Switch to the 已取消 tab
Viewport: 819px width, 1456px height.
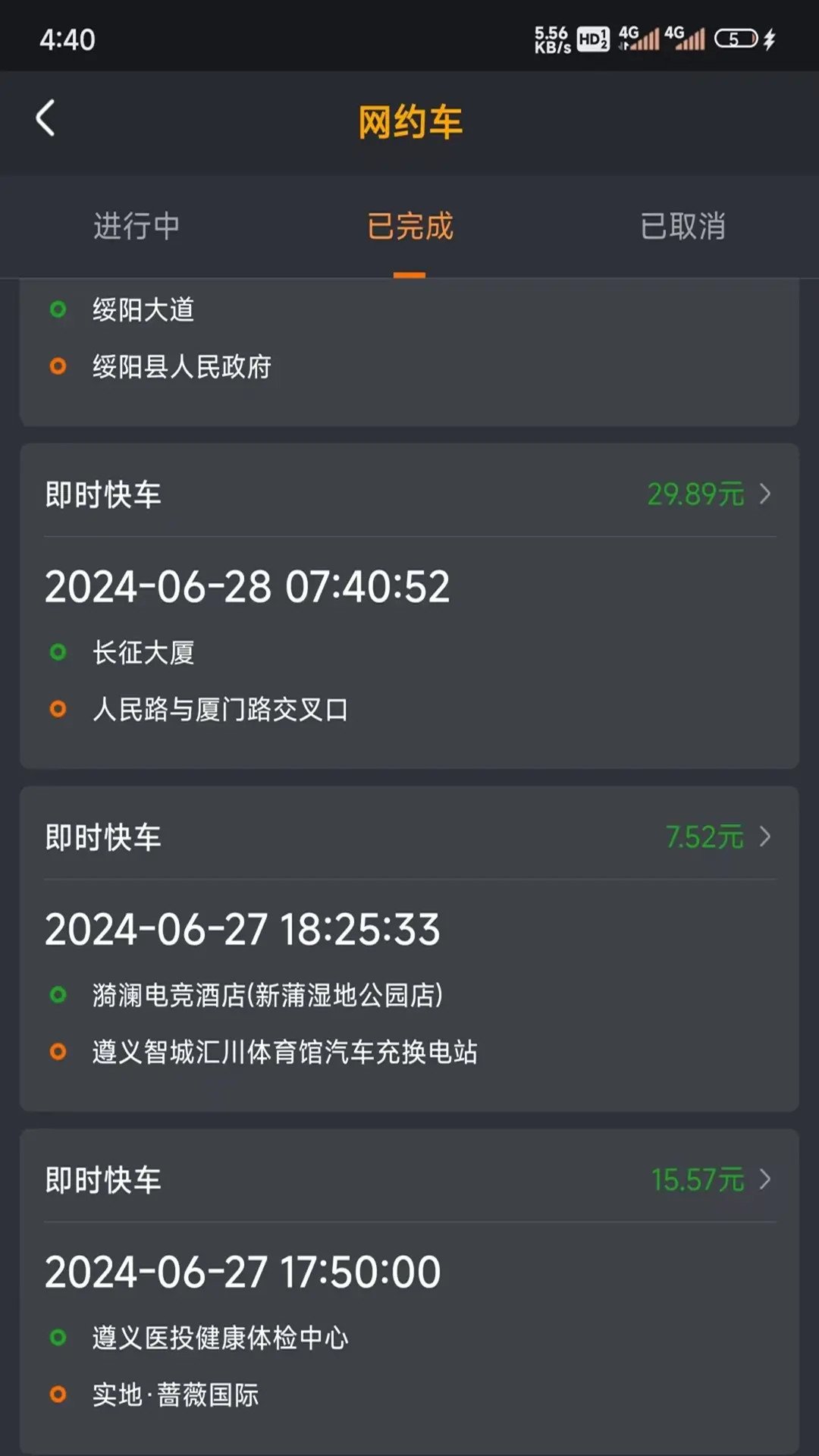coord(682,227)
